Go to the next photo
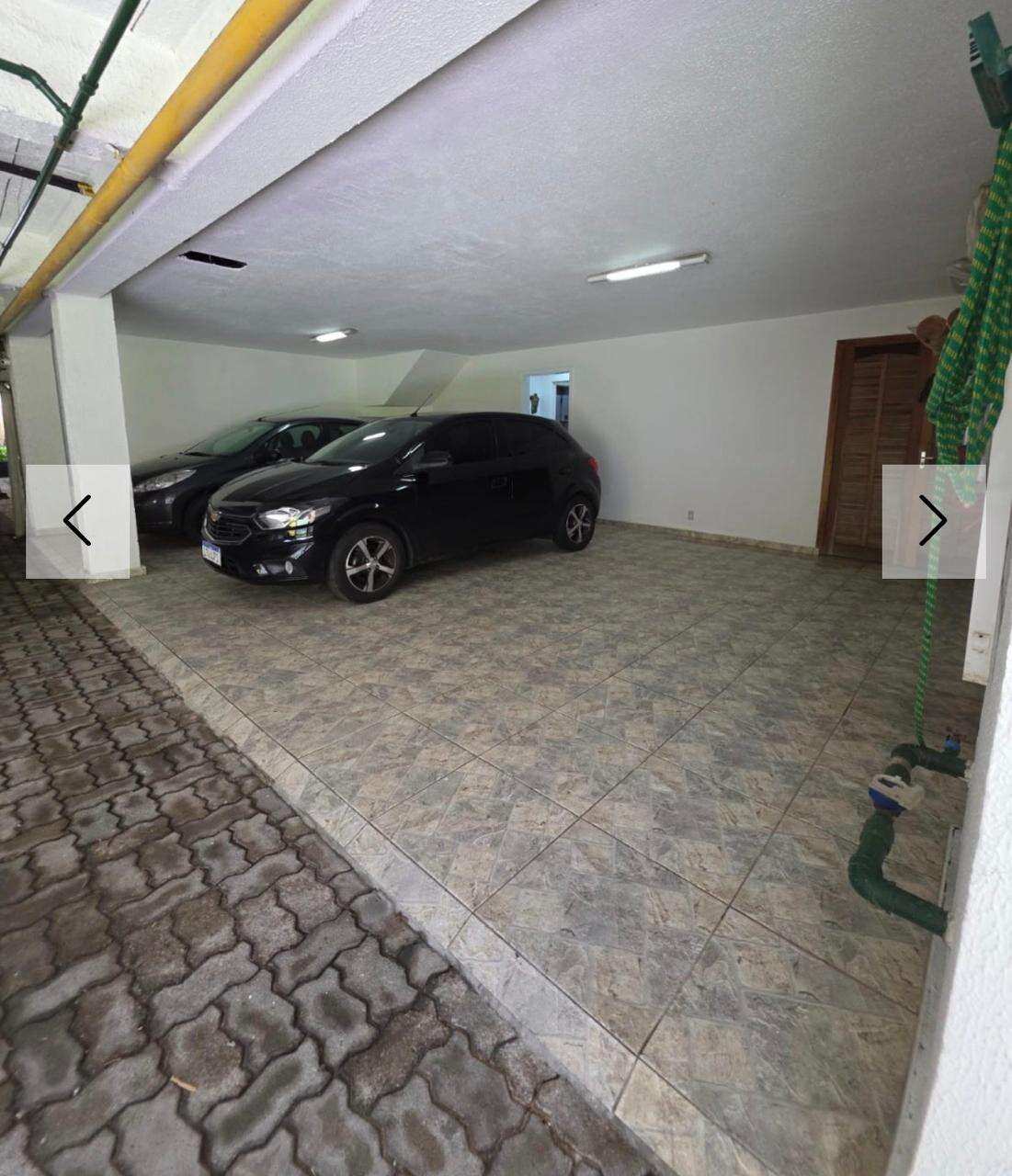This screenshot has height=1176, width=1012. click(933, 521)
